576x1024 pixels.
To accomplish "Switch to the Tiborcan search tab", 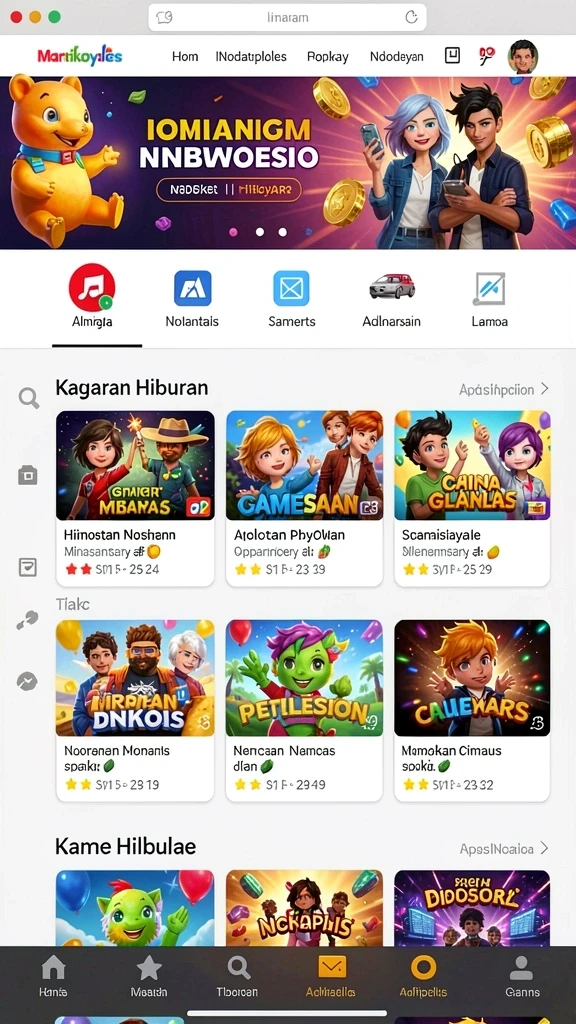I will (238, 976).
